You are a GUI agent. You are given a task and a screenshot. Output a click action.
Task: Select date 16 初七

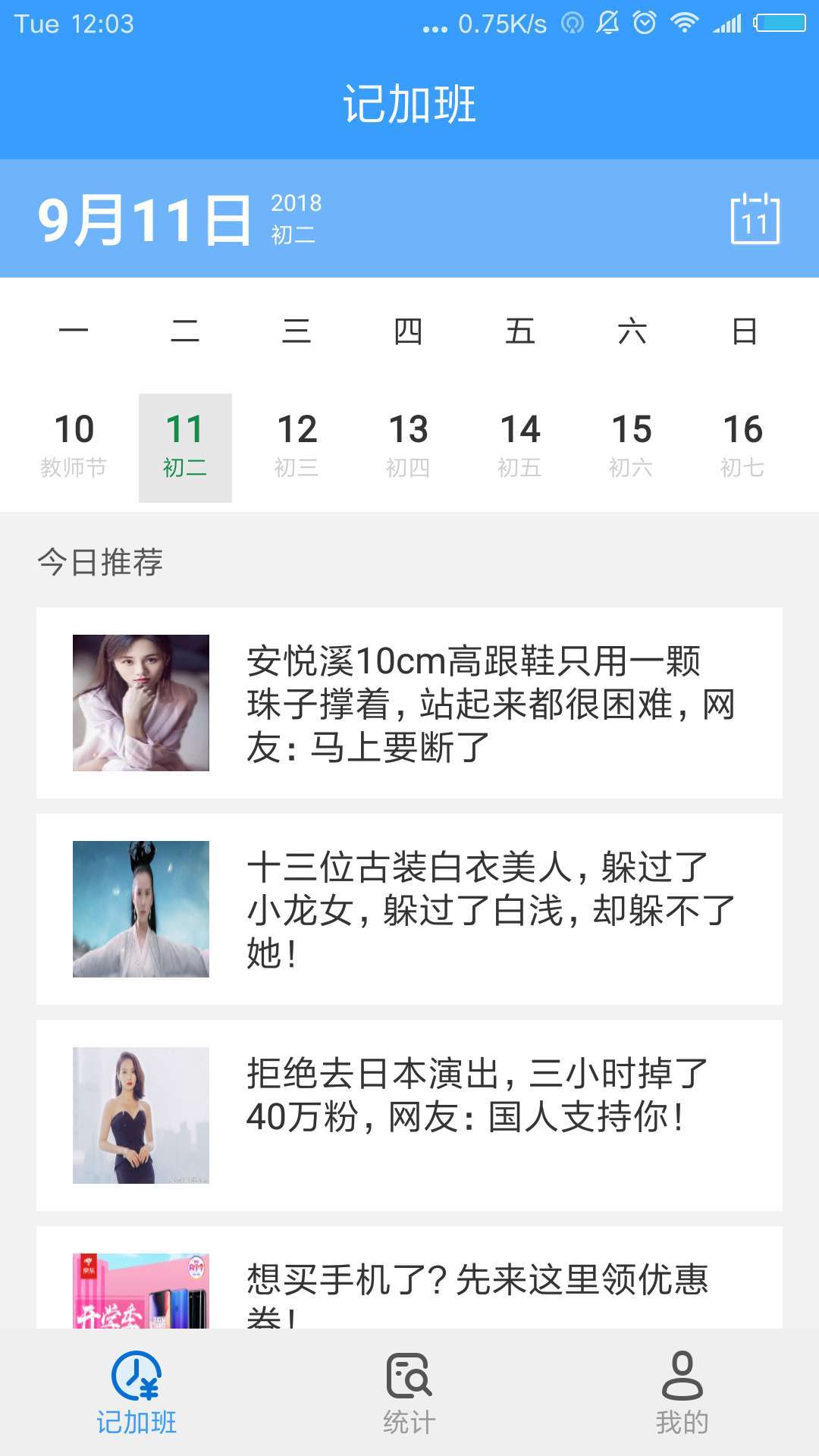(742, 447)
